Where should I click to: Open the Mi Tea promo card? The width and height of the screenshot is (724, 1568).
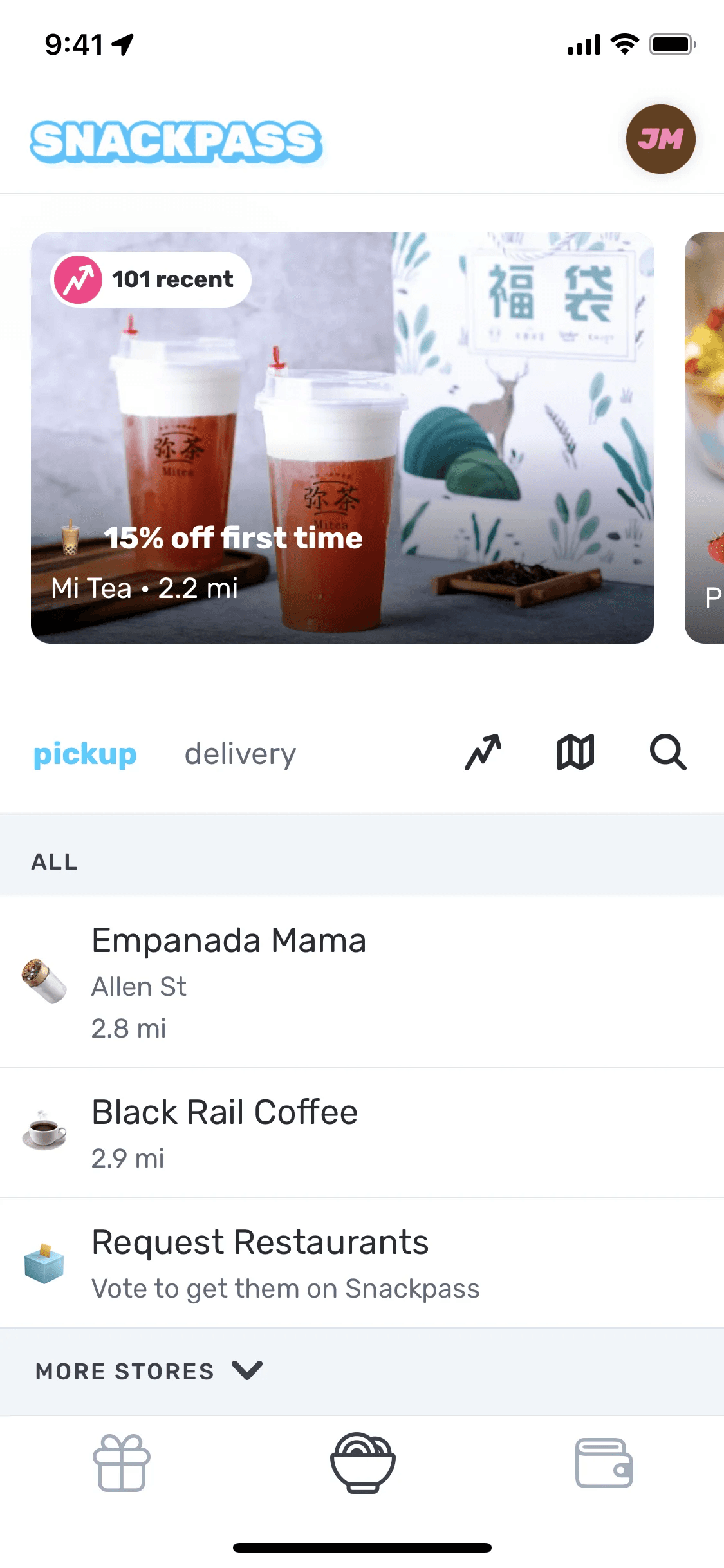pos(342,438)
